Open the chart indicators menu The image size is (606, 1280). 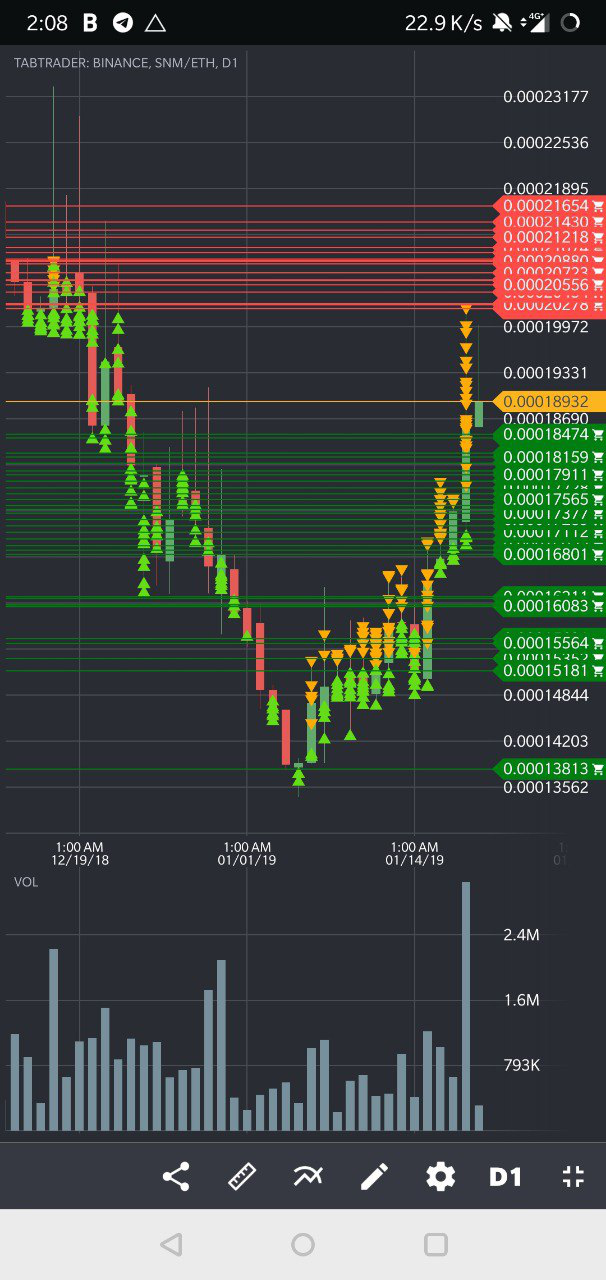(308, 1176)
